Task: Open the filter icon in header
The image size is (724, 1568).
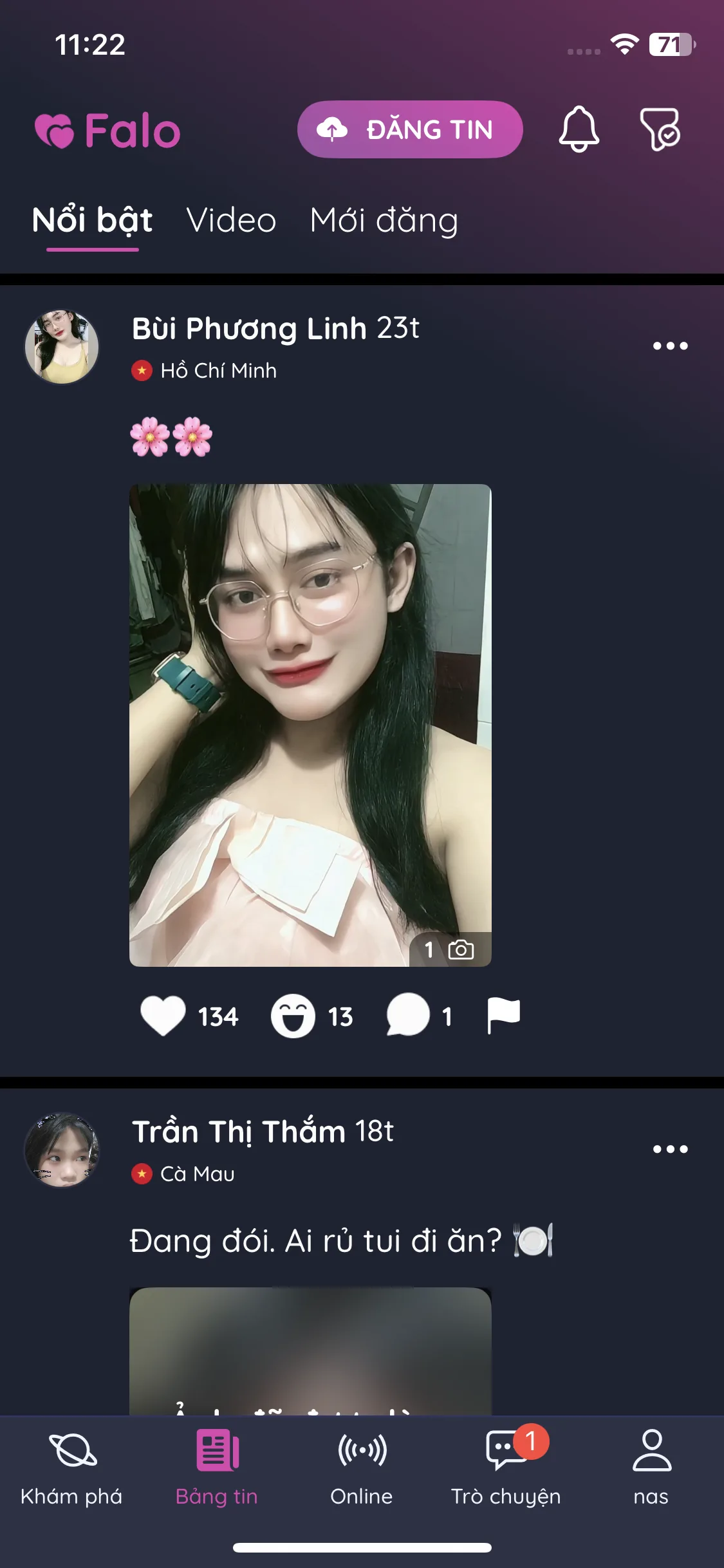Action: click(x=660, y=129)
